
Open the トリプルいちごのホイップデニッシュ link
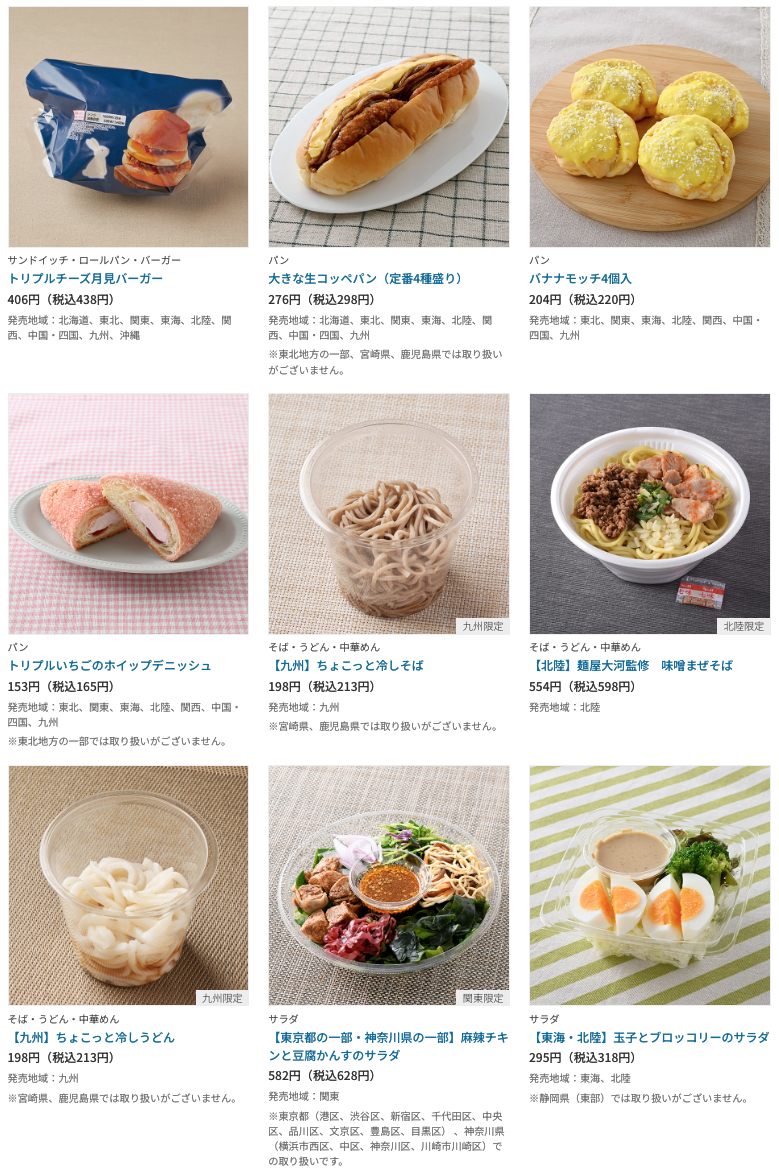pos(110,665)
